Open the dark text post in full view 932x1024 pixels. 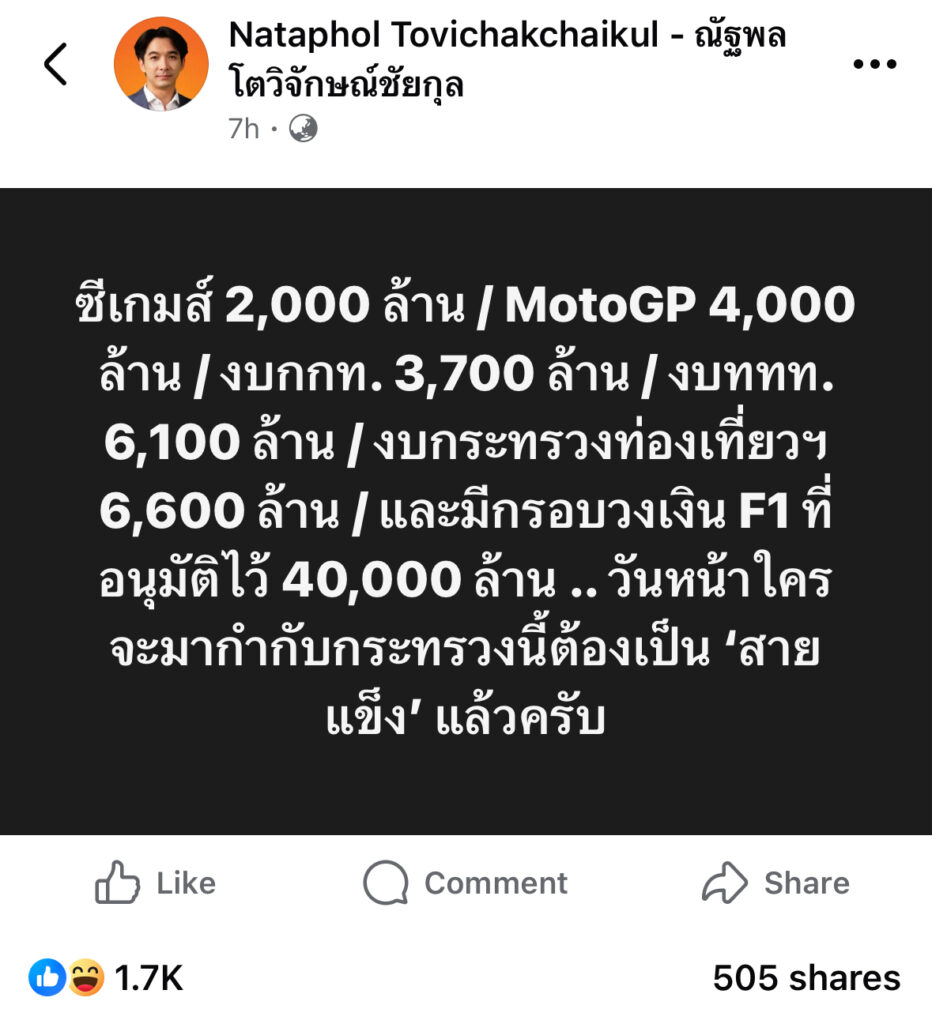(466, 511)
